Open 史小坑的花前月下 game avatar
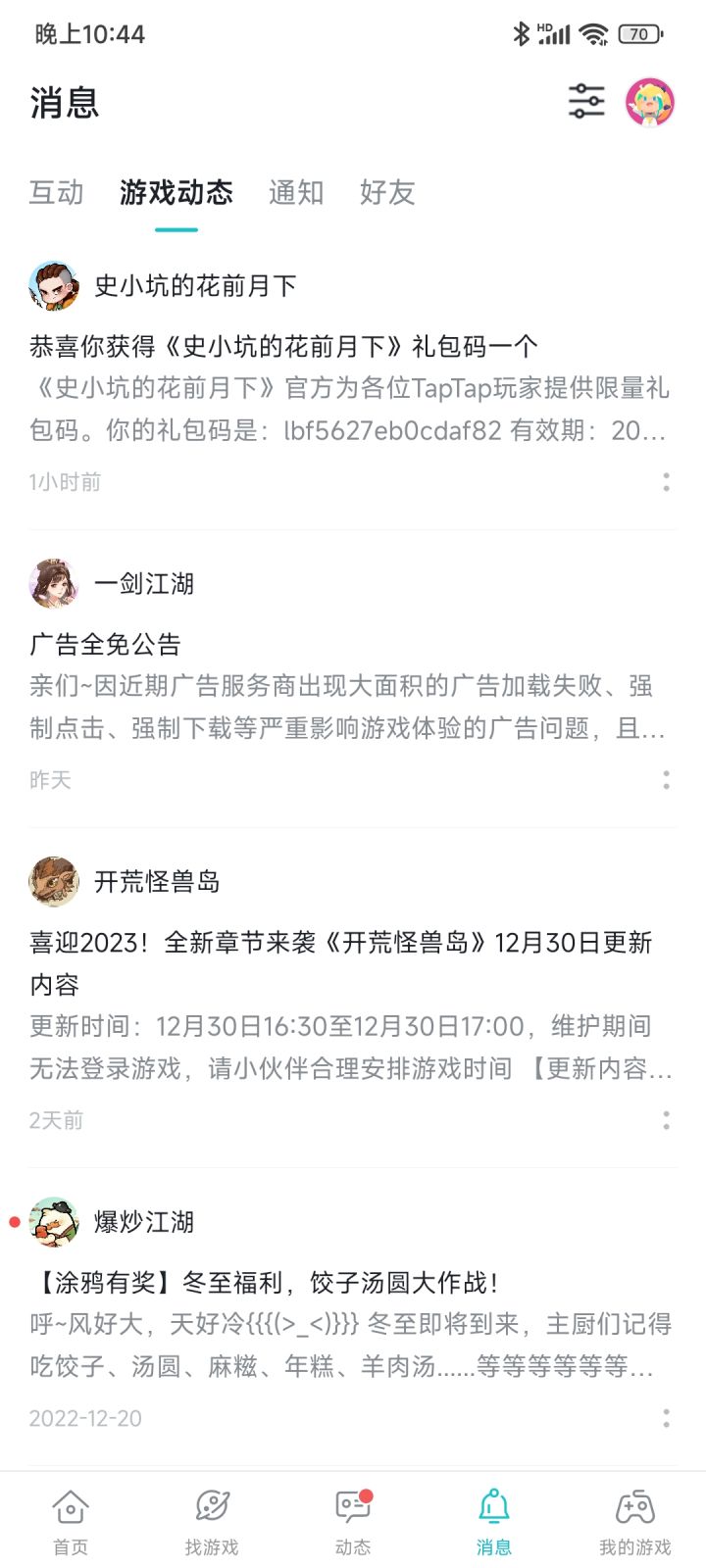Screen dimensions: 706x1568 (x=54, y=284)
